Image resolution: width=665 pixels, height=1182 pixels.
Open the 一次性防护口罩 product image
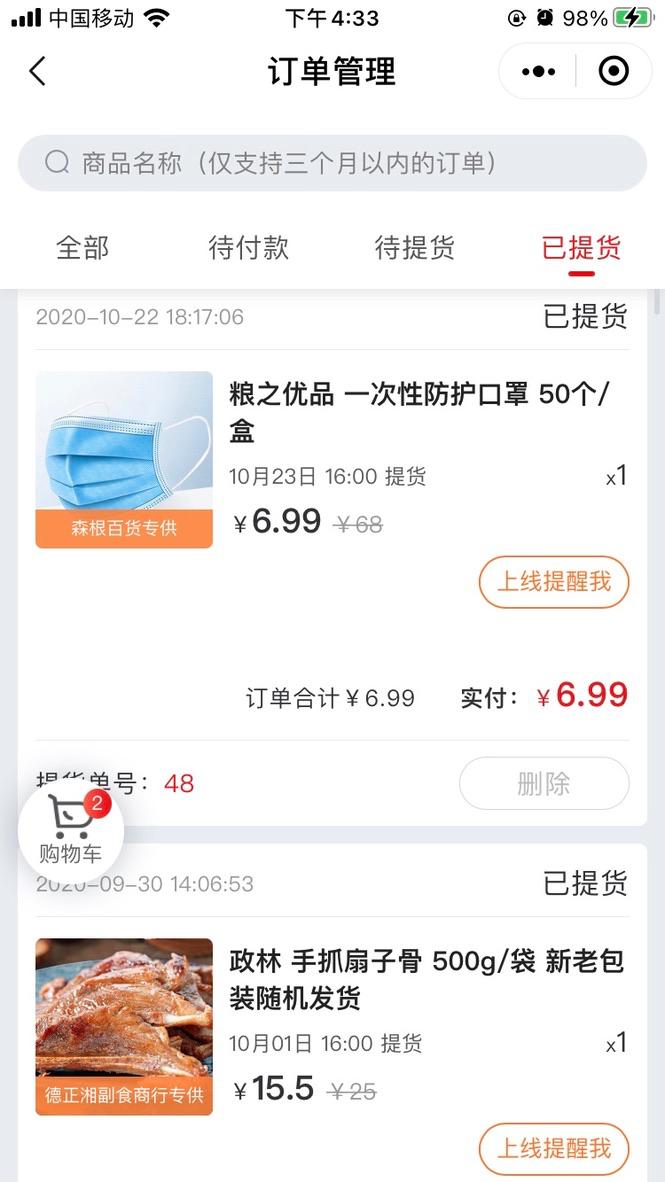[x=124, y=459]
